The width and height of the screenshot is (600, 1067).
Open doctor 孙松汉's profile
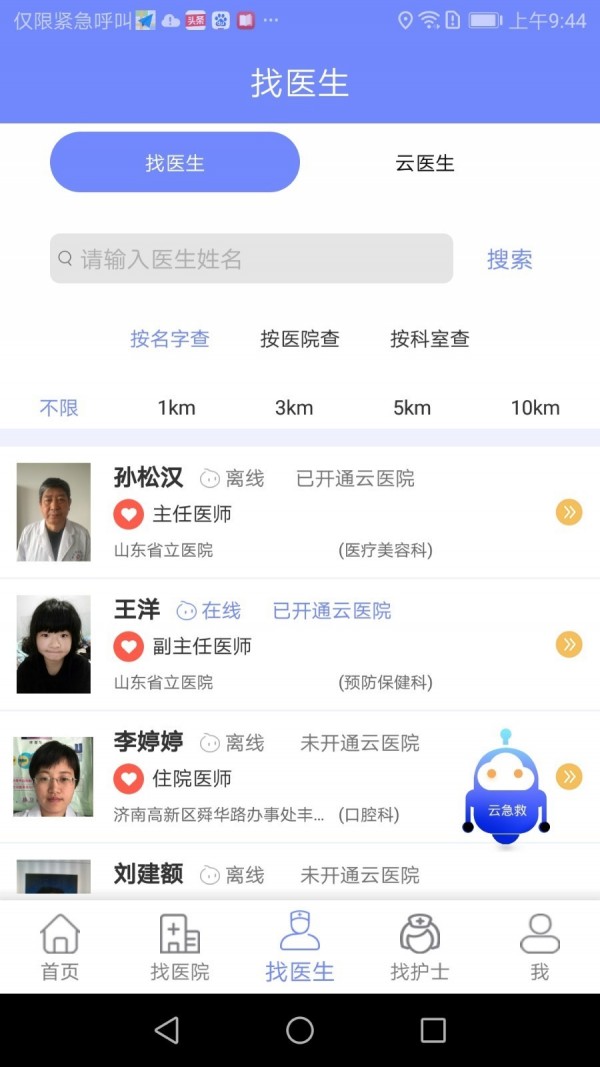coord(300,512)
